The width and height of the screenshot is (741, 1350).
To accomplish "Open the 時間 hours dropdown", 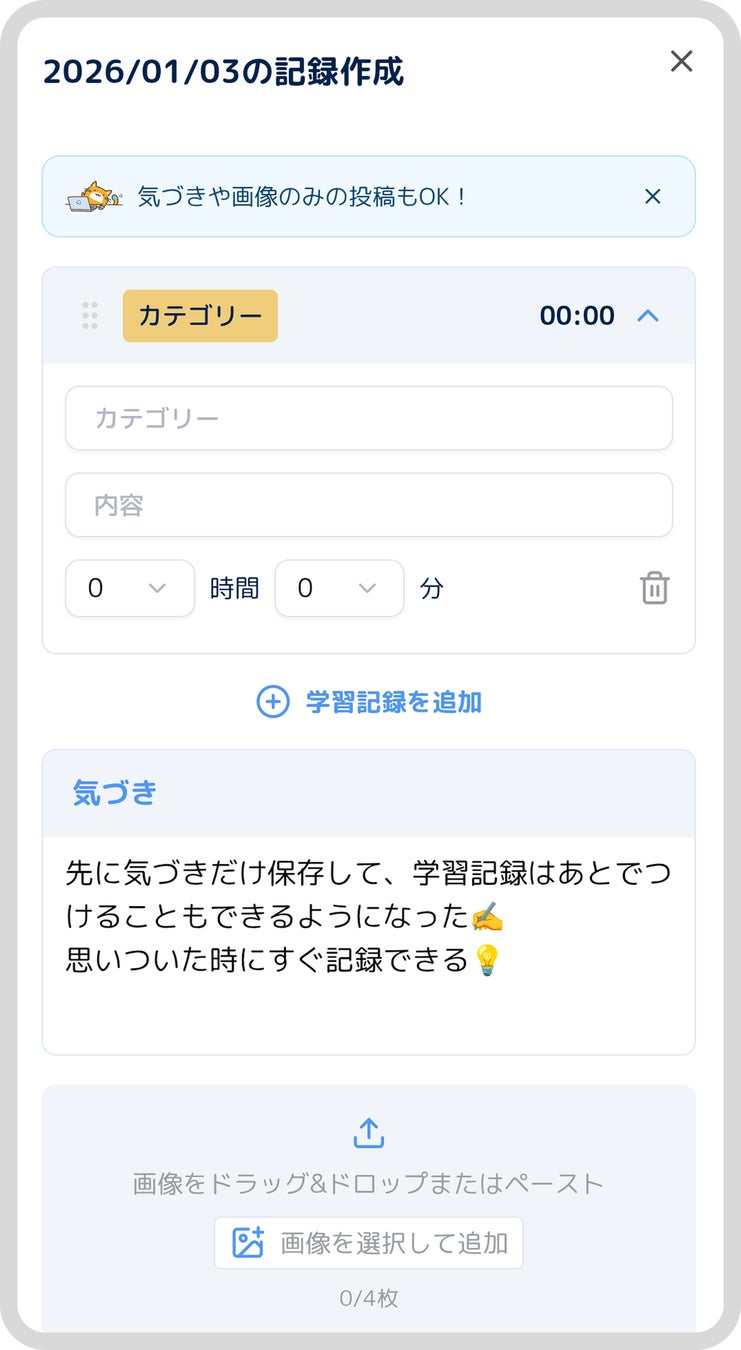I will click(130, 588).
